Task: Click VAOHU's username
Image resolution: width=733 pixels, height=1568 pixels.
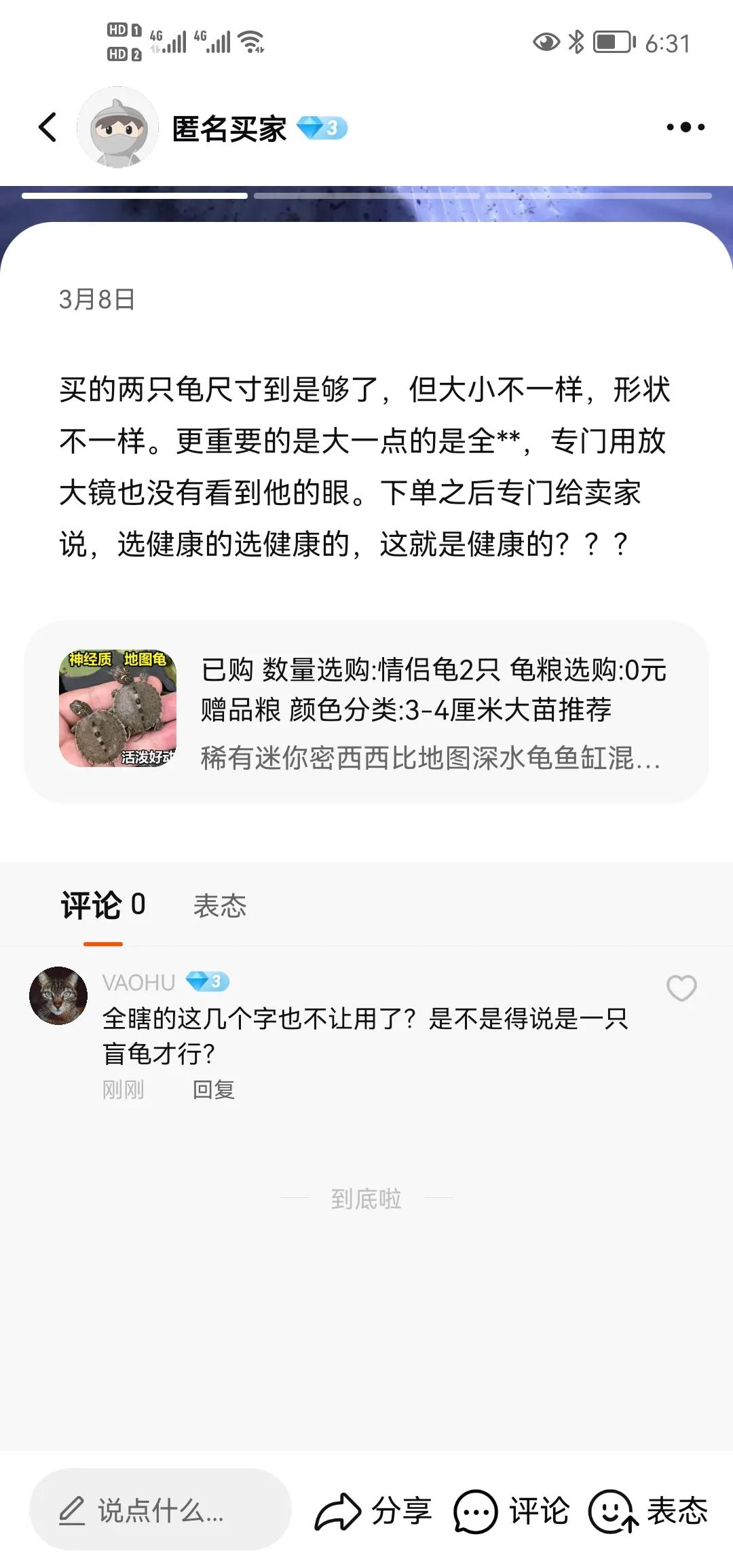Action: 137,980
